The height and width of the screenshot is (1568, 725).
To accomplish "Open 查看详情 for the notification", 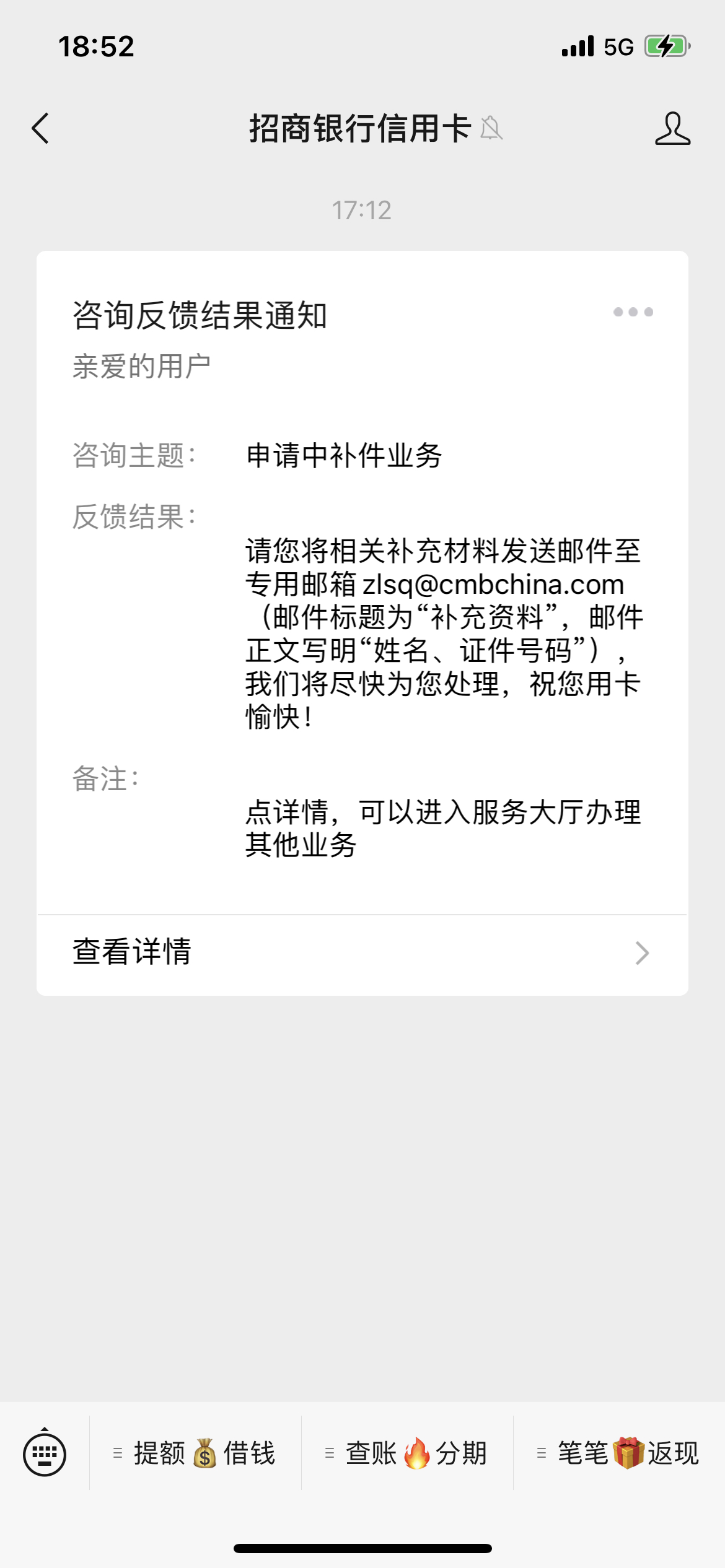I will coord(362,953).
